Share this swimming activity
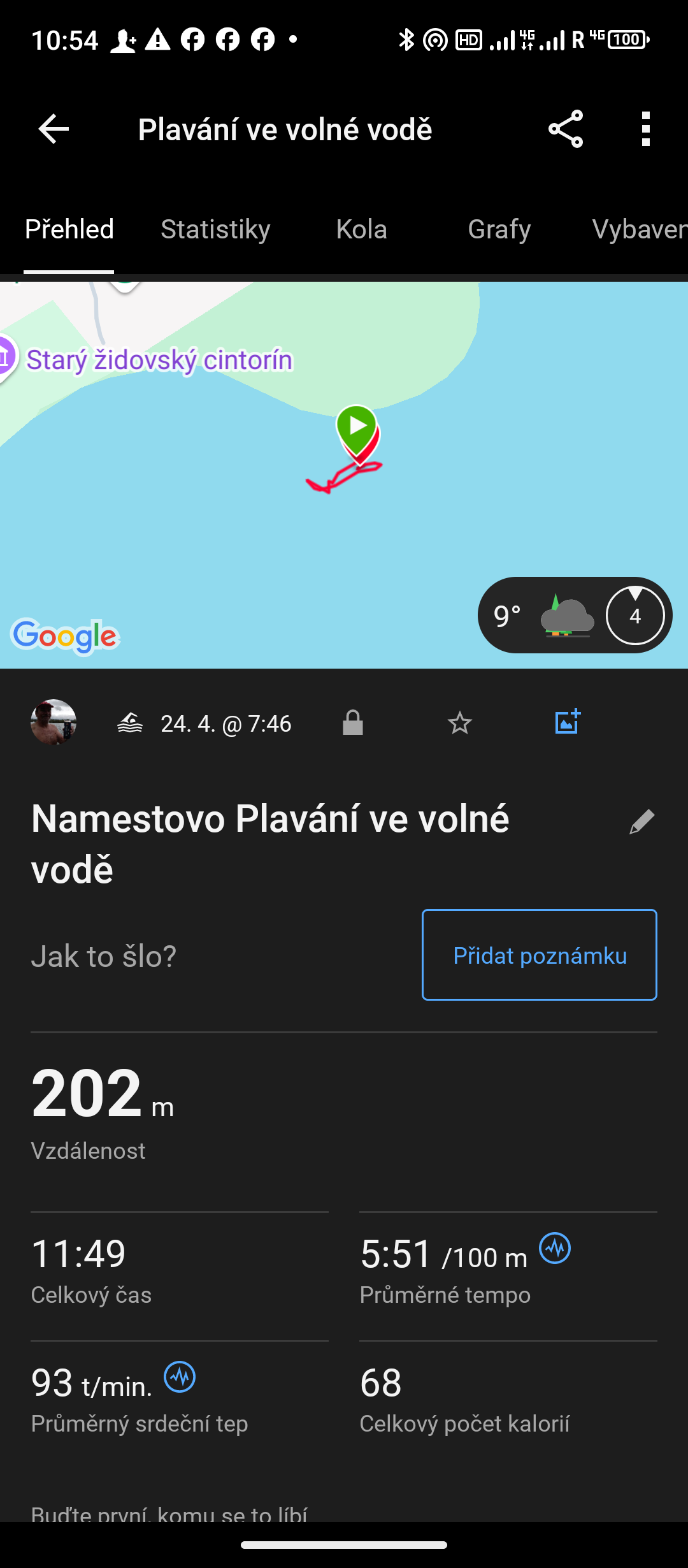The image size is (688, 1568). (565, 129)
